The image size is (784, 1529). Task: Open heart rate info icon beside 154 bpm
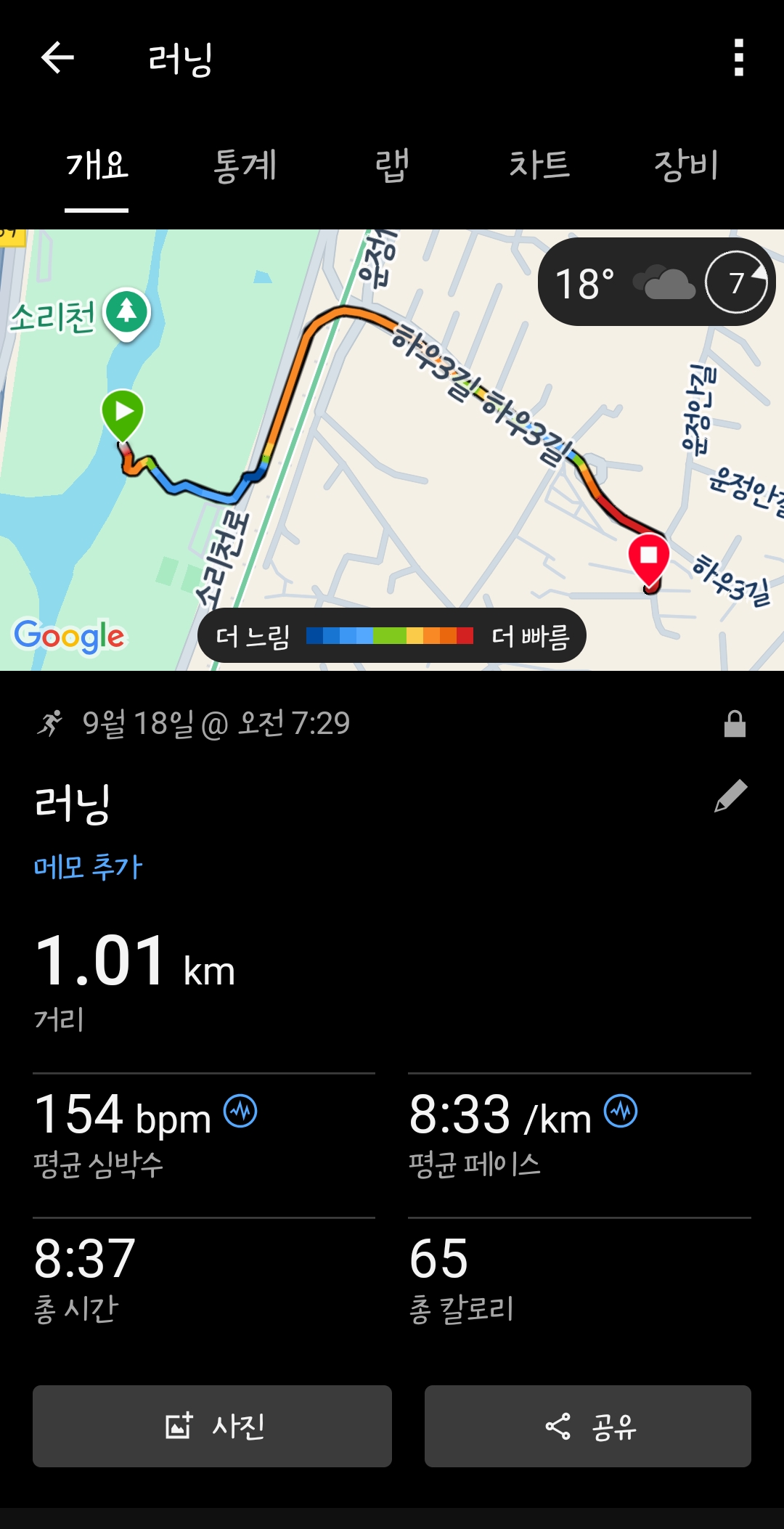click(240, 1112)
